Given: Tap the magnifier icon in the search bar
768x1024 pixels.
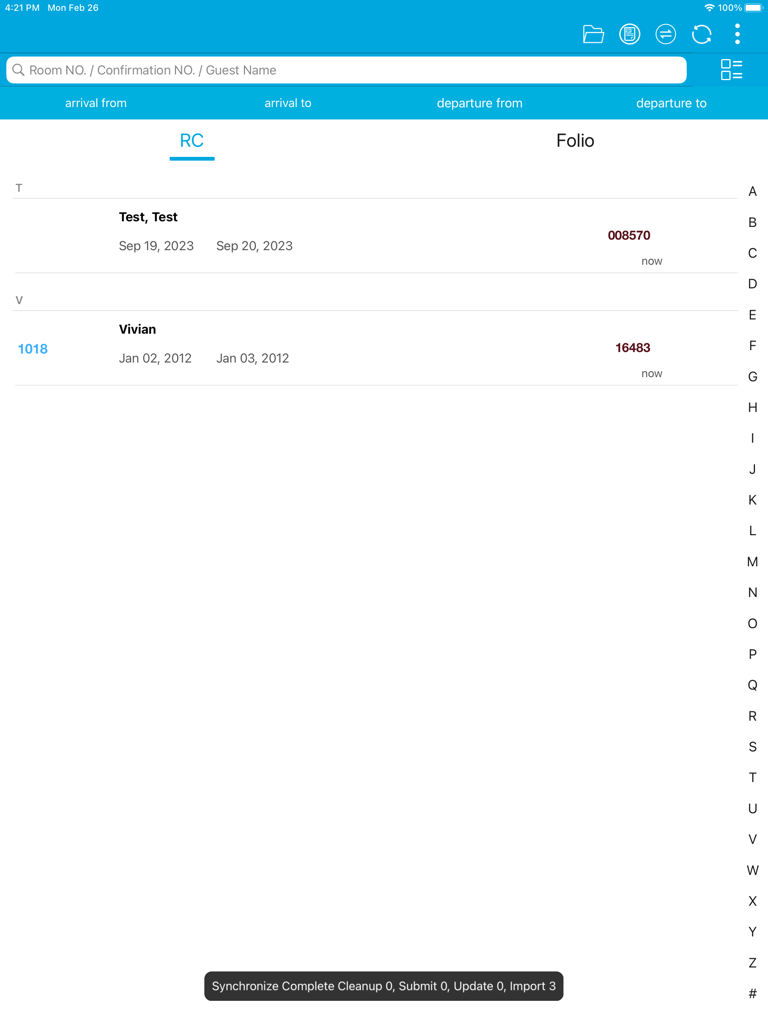Looking at the screenshot, I should (18, 70).
